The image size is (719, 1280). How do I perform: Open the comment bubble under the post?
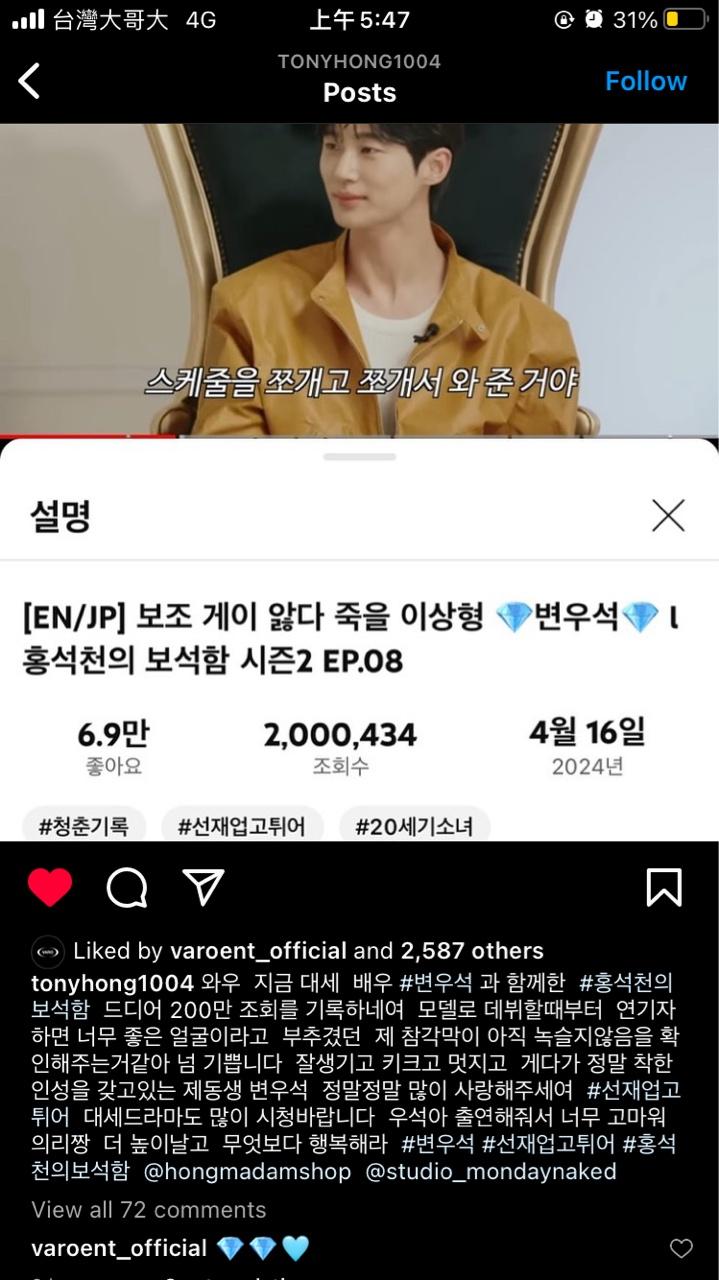[127, 887]
